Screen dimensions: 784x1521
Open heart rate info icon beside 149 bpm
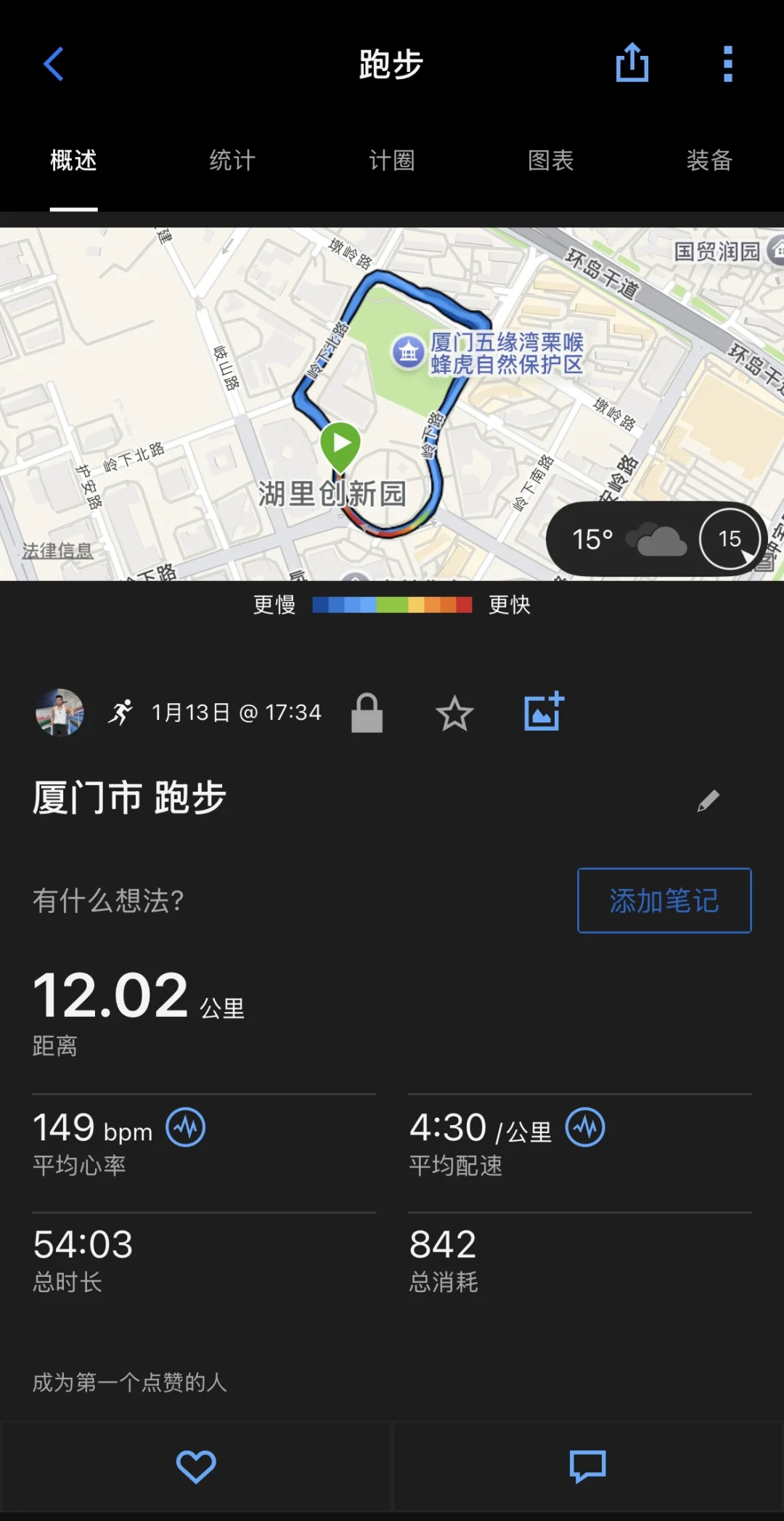coord(186,1127)
